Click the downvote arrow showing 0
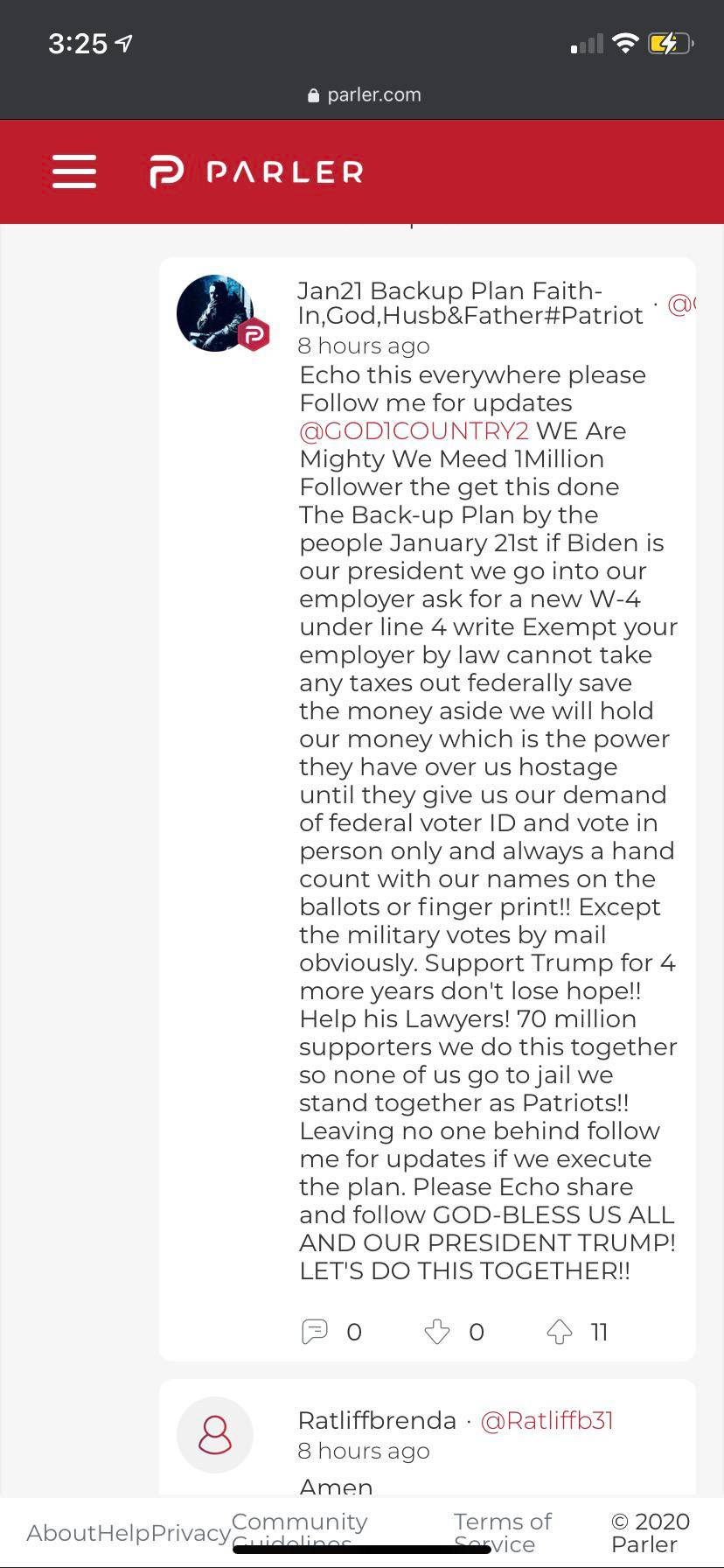Viewport: 724px width, 1568px height. pos(436,1331)
